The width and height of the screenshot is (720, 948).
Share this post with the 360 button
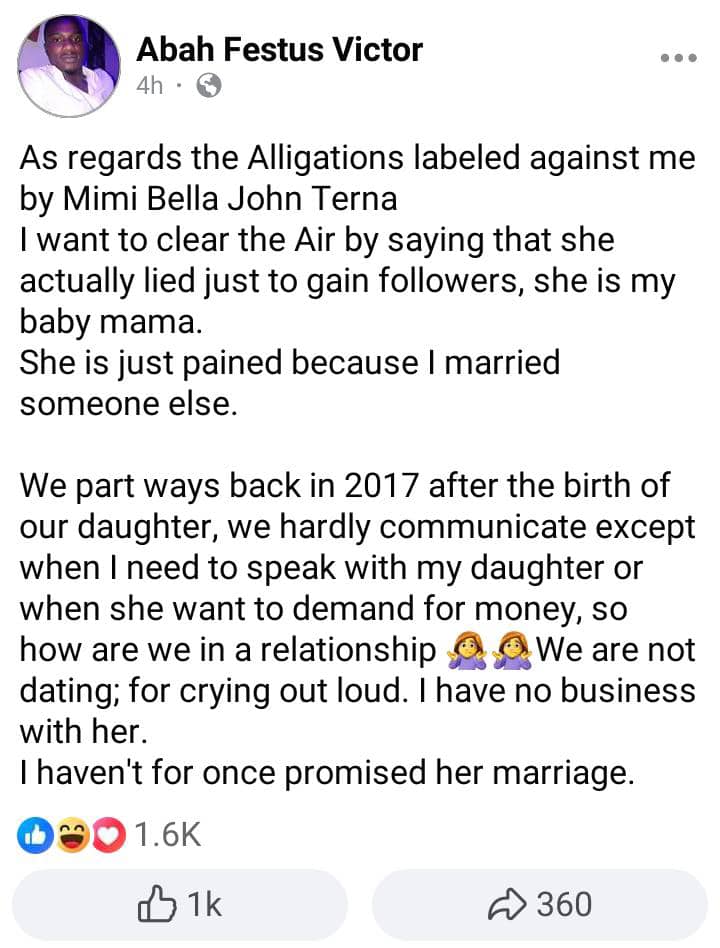point(540,905)
